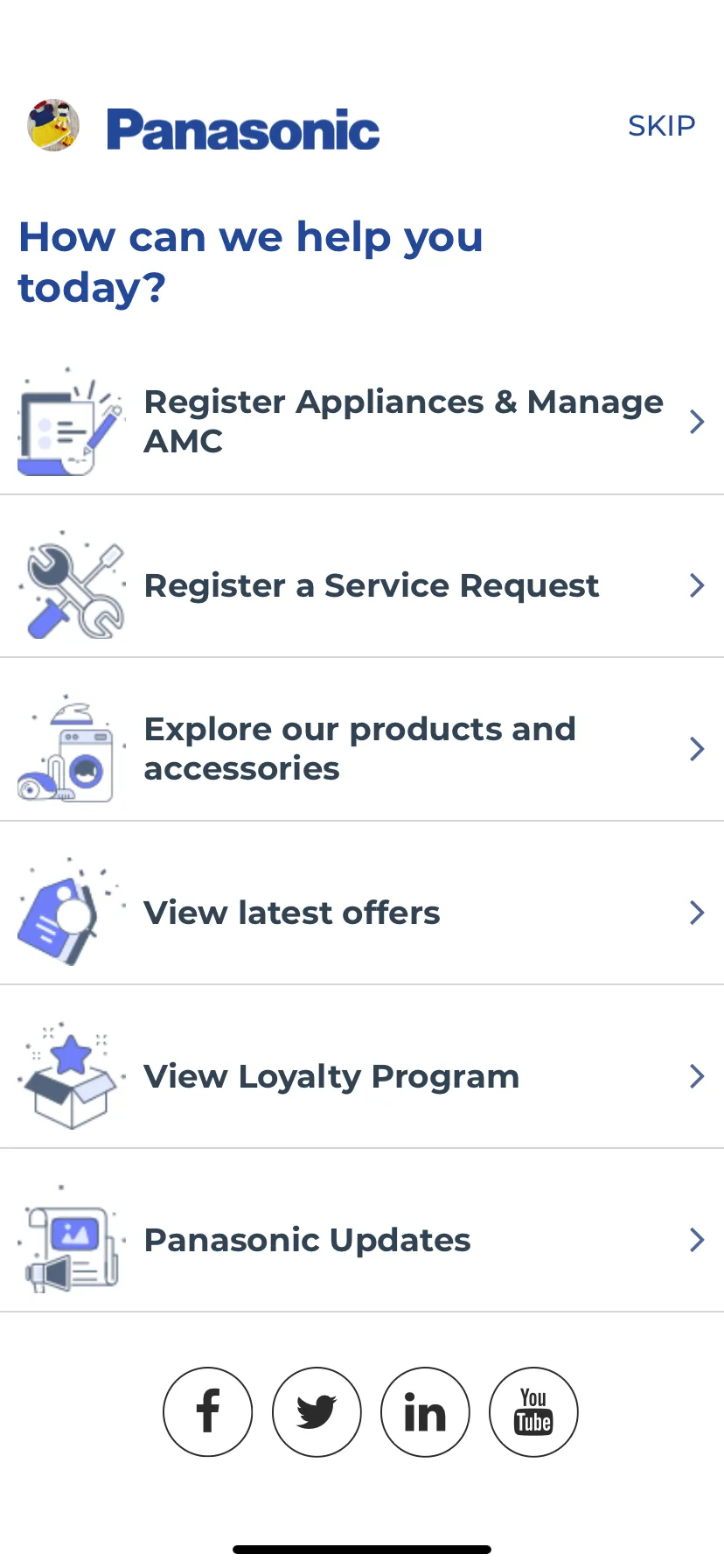
Task: Open Register Appliances & Manage AMC
Action: tap(362, 422)
